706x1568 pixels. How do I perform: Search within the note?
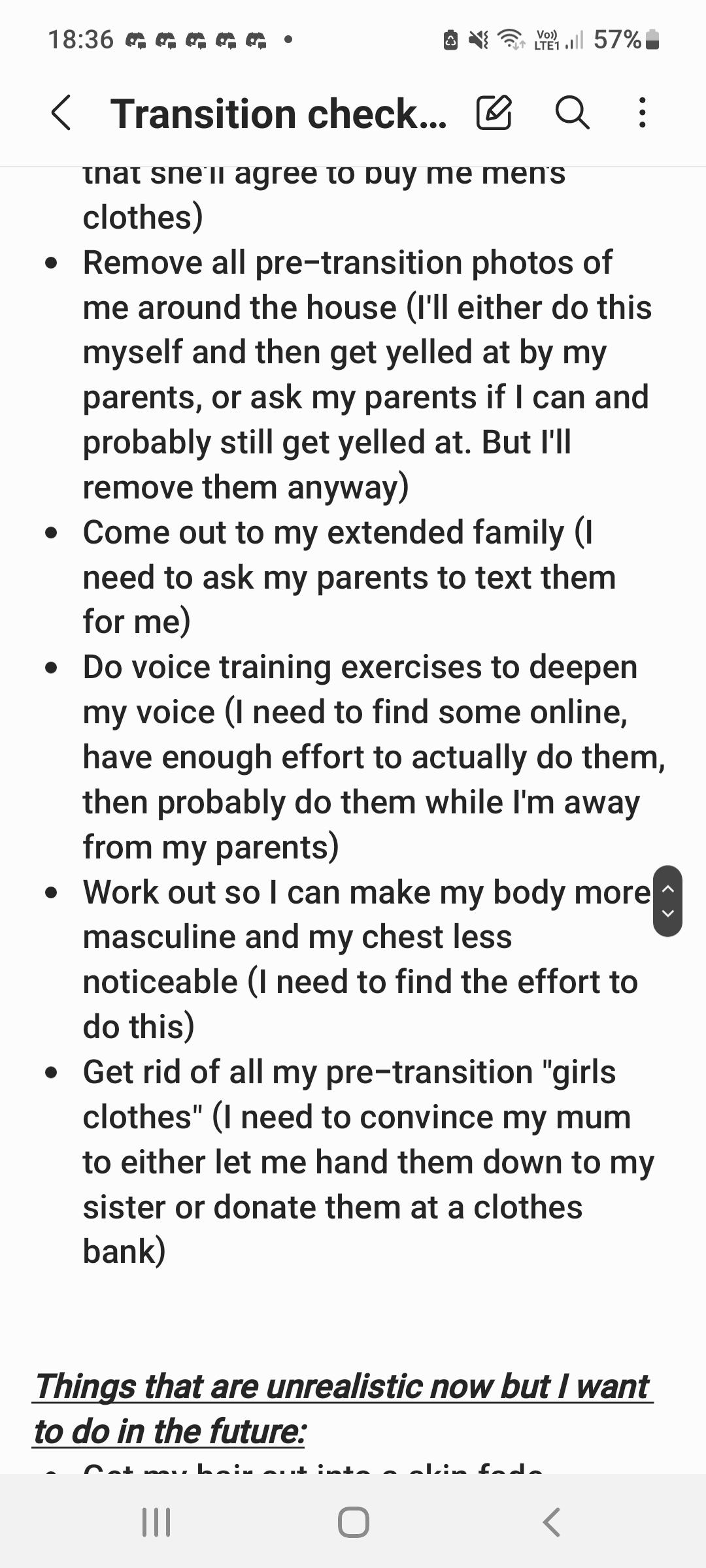[572, 113]
